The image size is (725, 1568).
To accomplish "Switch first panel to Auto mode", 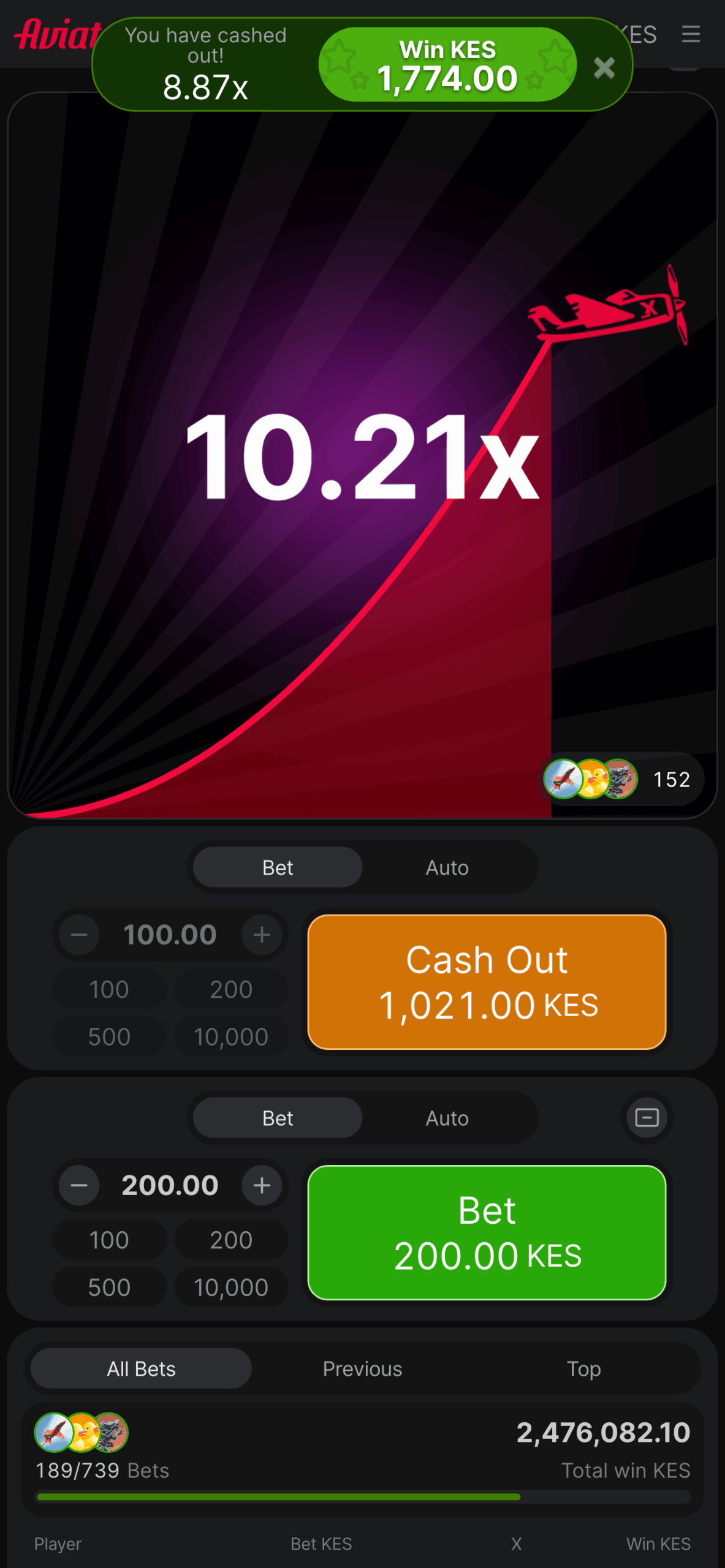I will [447, 867].
